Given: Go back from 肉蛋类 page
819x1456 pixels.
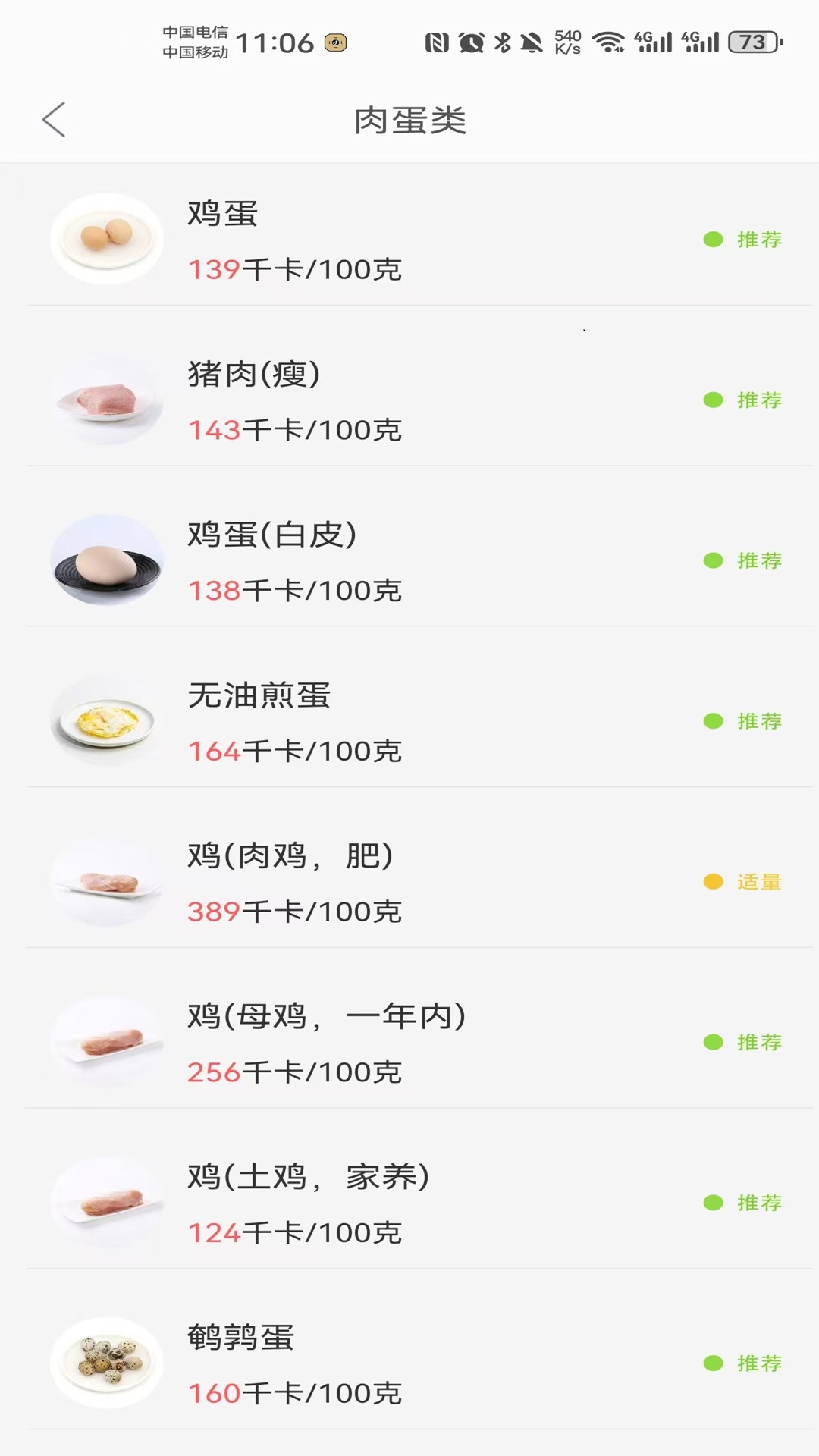Looking at the screenshot, I should pyautogui.click(x=54, y=120).
